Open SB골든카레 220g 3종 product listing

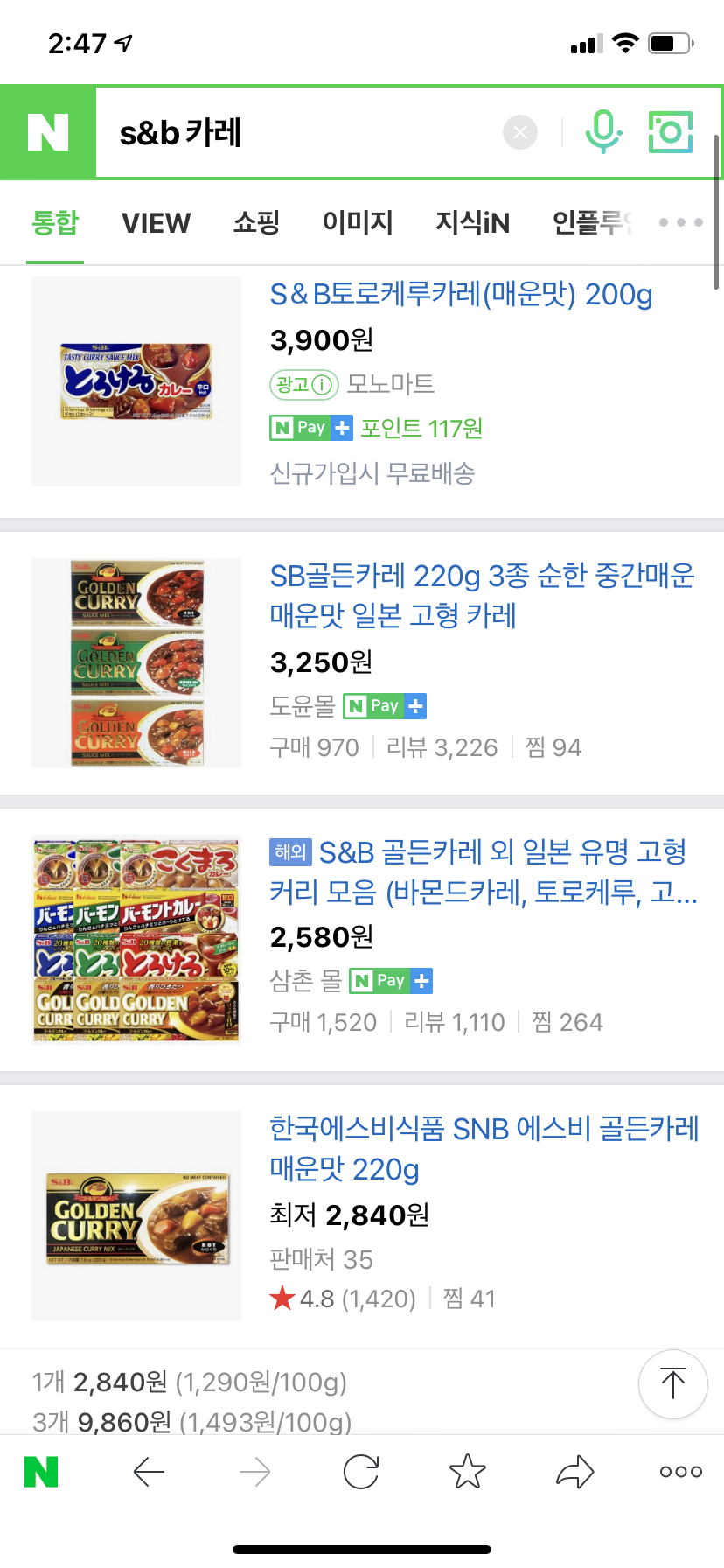coord(482,595)
